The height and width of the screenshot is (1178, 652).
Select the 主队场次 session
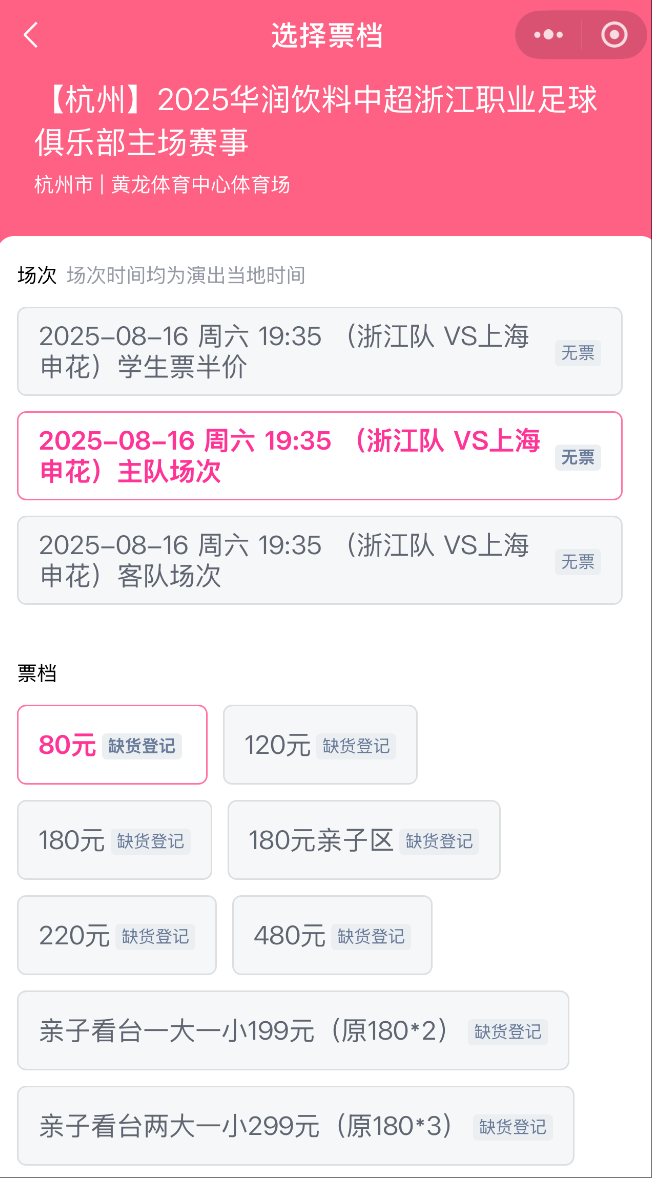click(x=319, y=456)
